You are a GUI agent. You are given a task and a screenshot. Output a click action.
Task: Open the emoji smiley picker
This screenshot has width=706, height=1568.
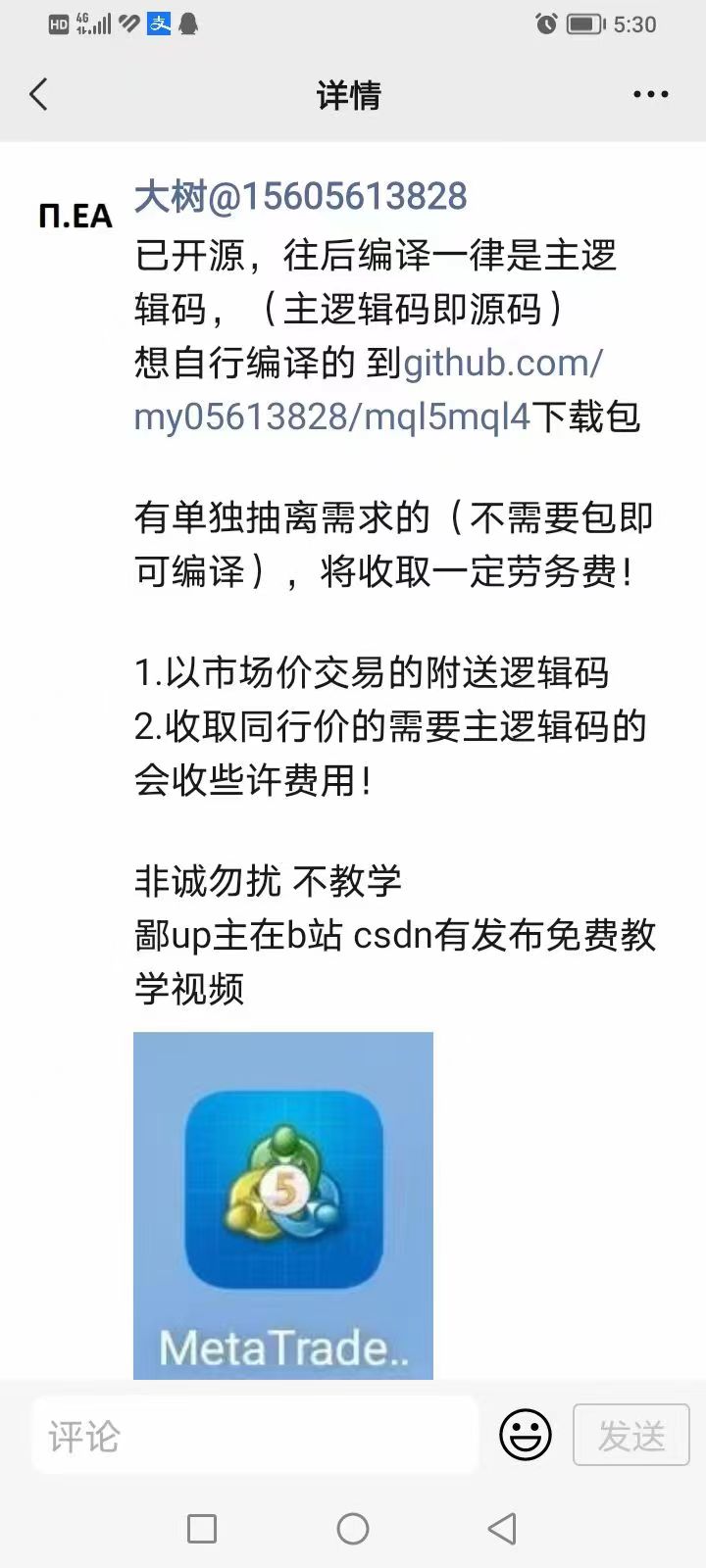point(526,1437)
